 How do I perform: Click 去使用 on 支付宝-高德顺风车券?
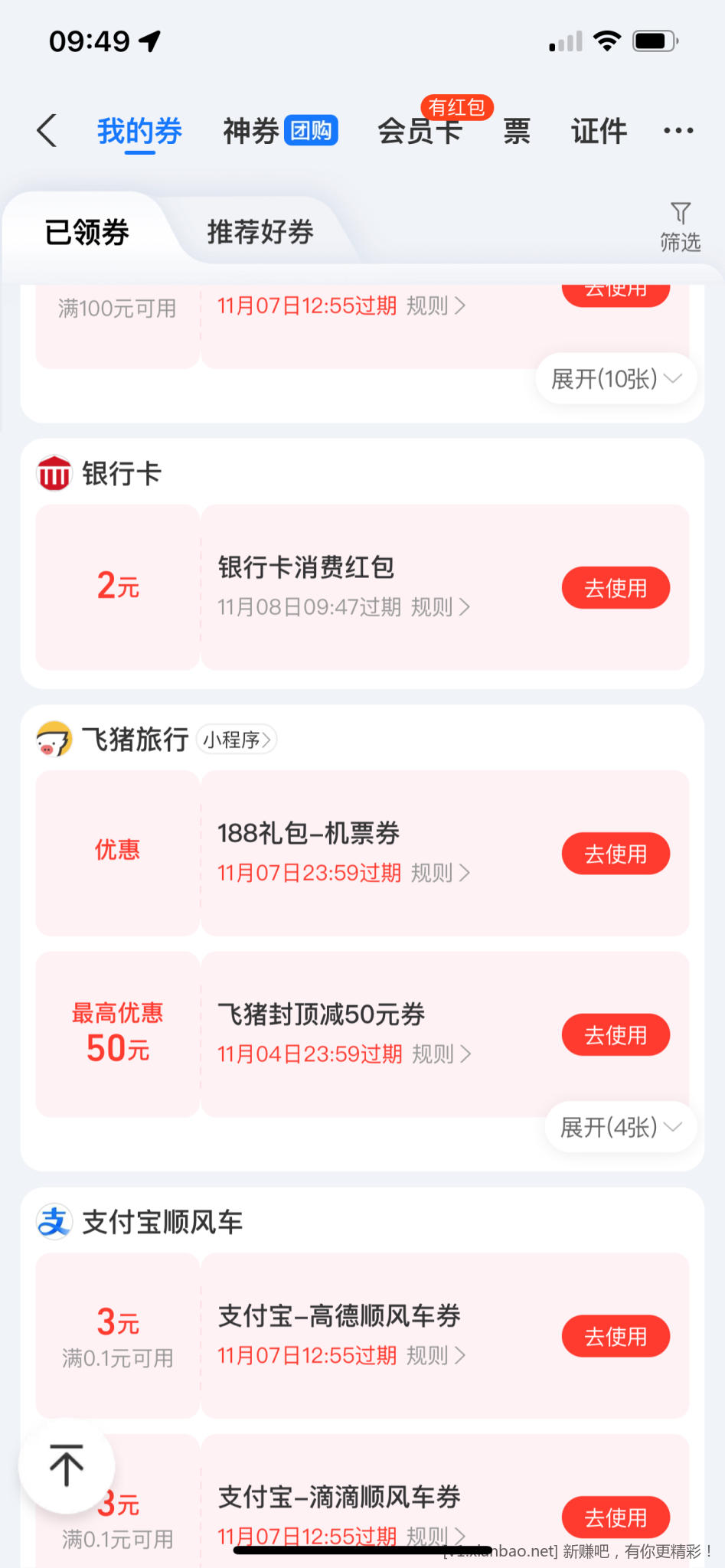tap(616, 1335)
